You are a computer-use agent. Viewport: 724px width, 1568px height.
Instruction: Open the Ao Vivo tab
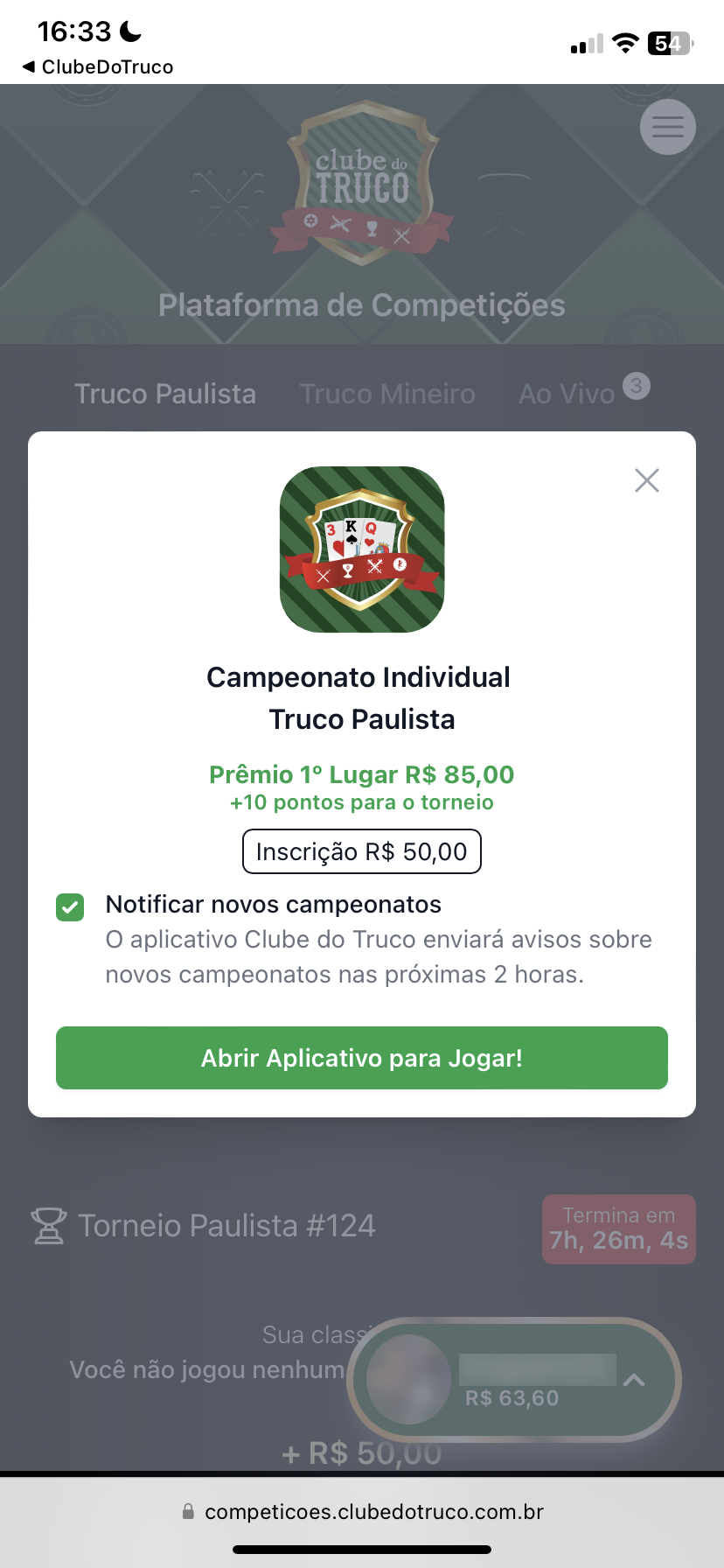click(x=566, y=393)
